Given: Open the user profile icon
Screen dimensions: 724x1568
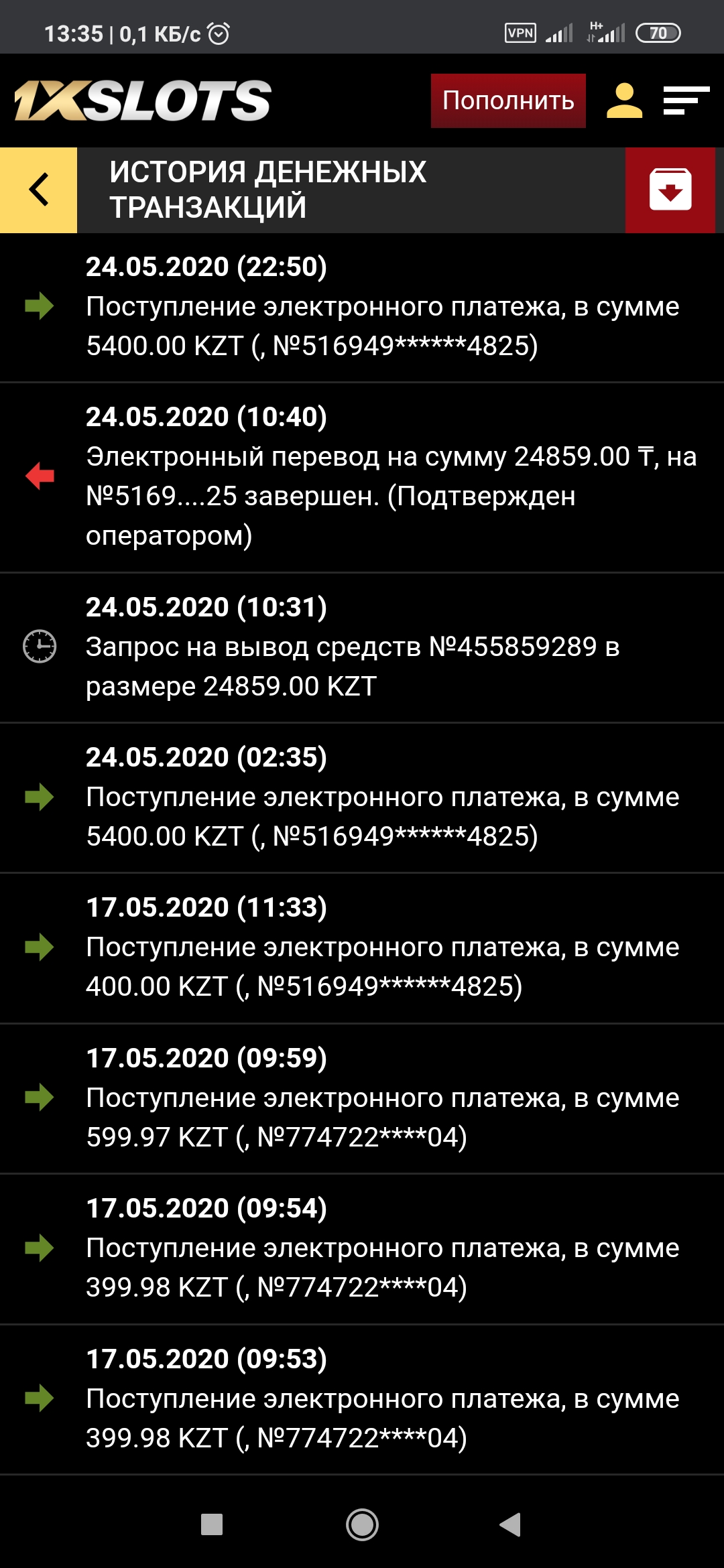Looking at the screenshot, I should (x=624, y=101).
